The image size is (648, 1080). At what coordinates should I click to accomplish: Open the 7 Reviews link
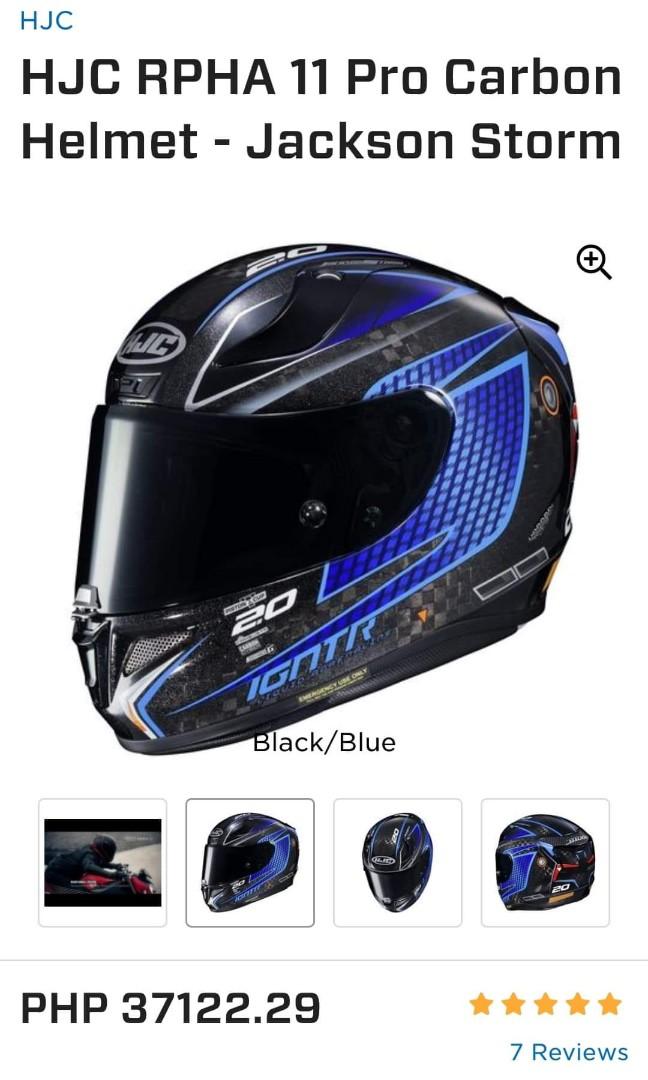click(x=568, y=1051)
